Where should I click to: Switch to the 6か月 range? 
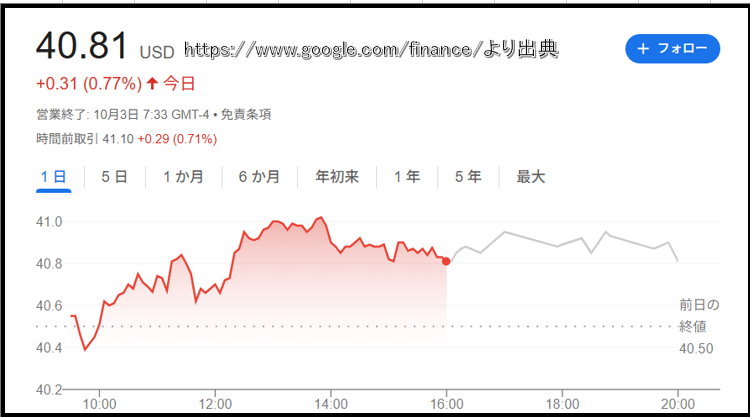259,177
